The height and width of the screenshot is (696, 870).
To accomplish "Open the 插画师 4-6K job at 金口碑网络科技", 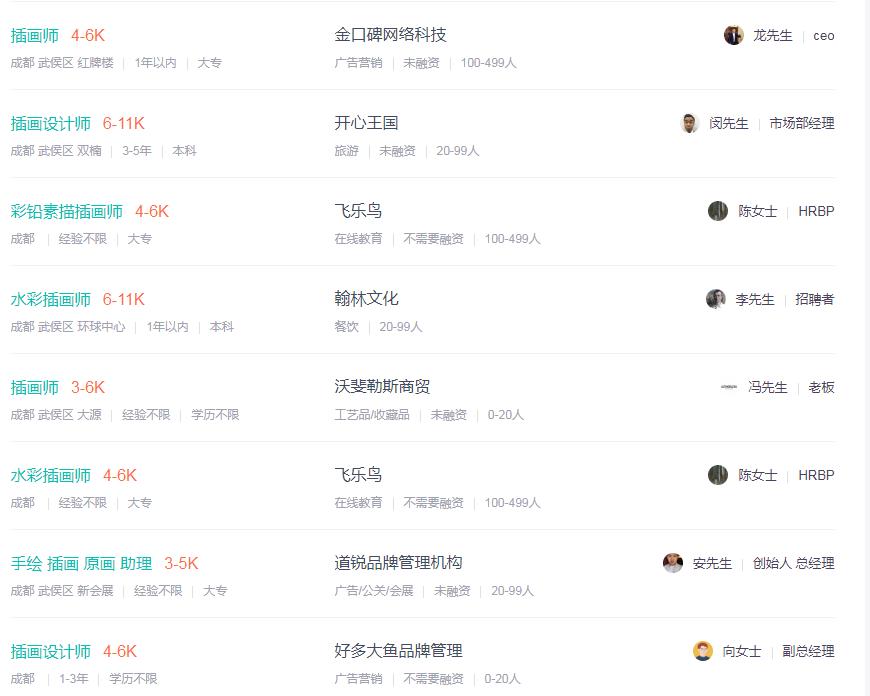I will 35,36.
